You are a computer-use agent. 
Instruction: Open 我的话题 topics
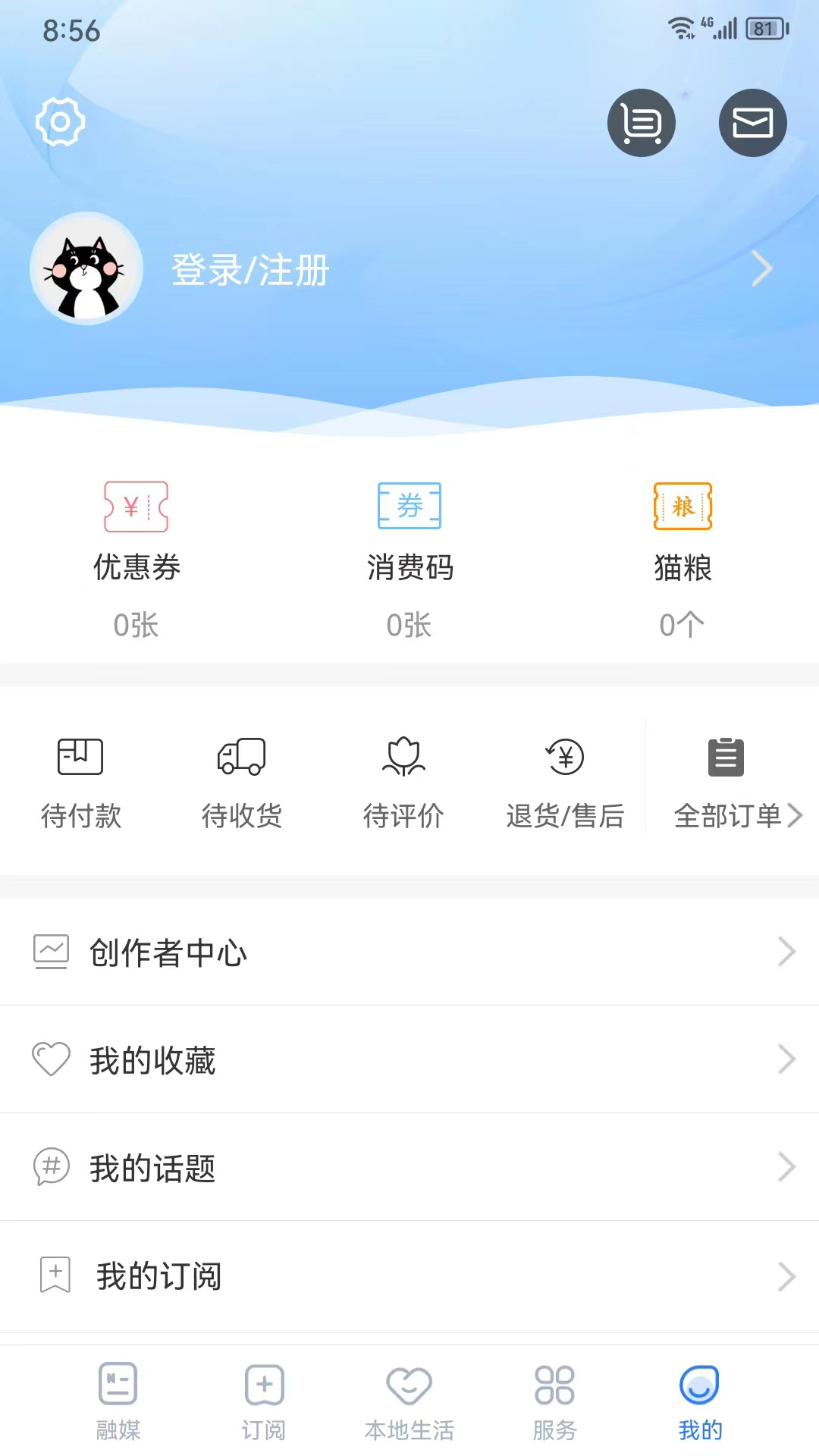(x=409, y=1168)
